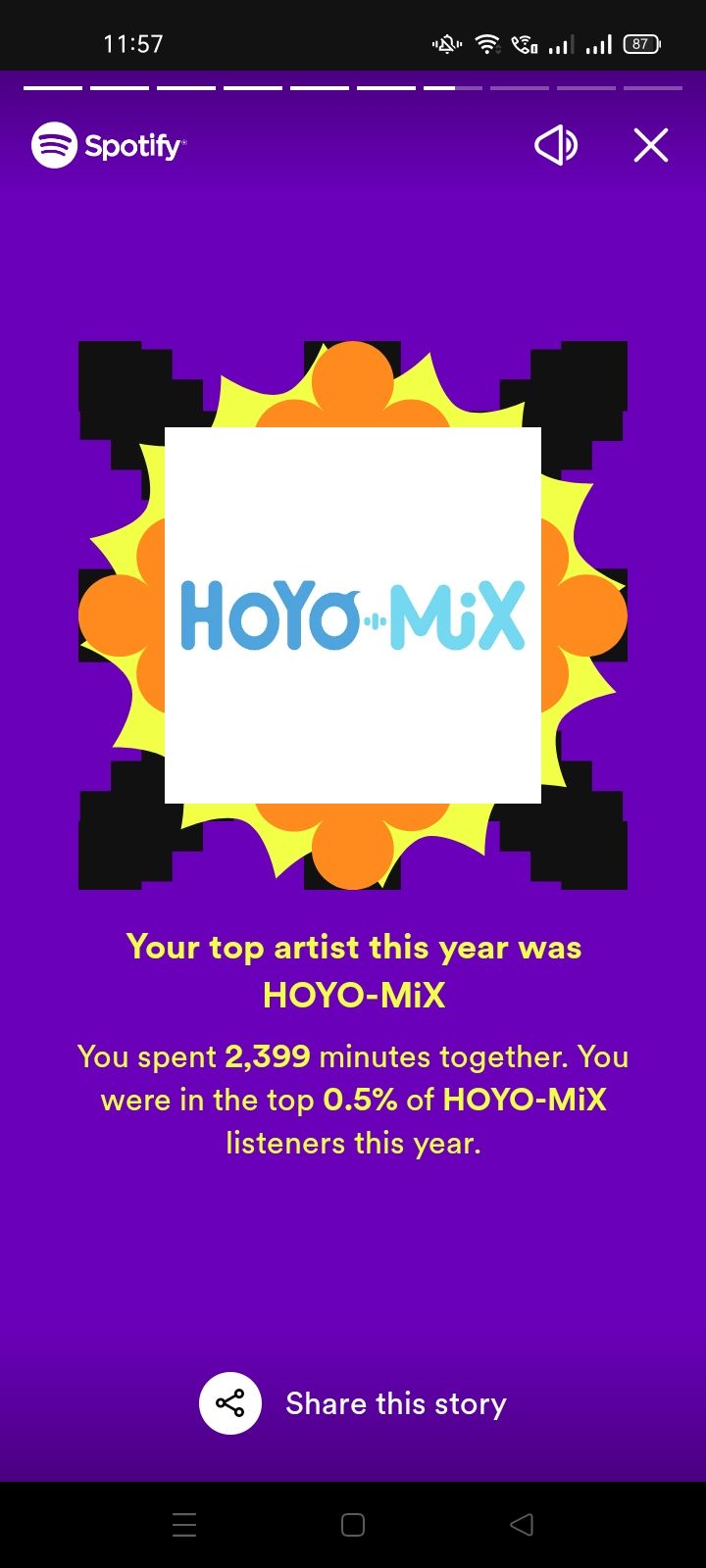The height and width of the screenshot is (1568, 706).
Task: Select the vibrate mode status icon
Action: coord(444,43)
